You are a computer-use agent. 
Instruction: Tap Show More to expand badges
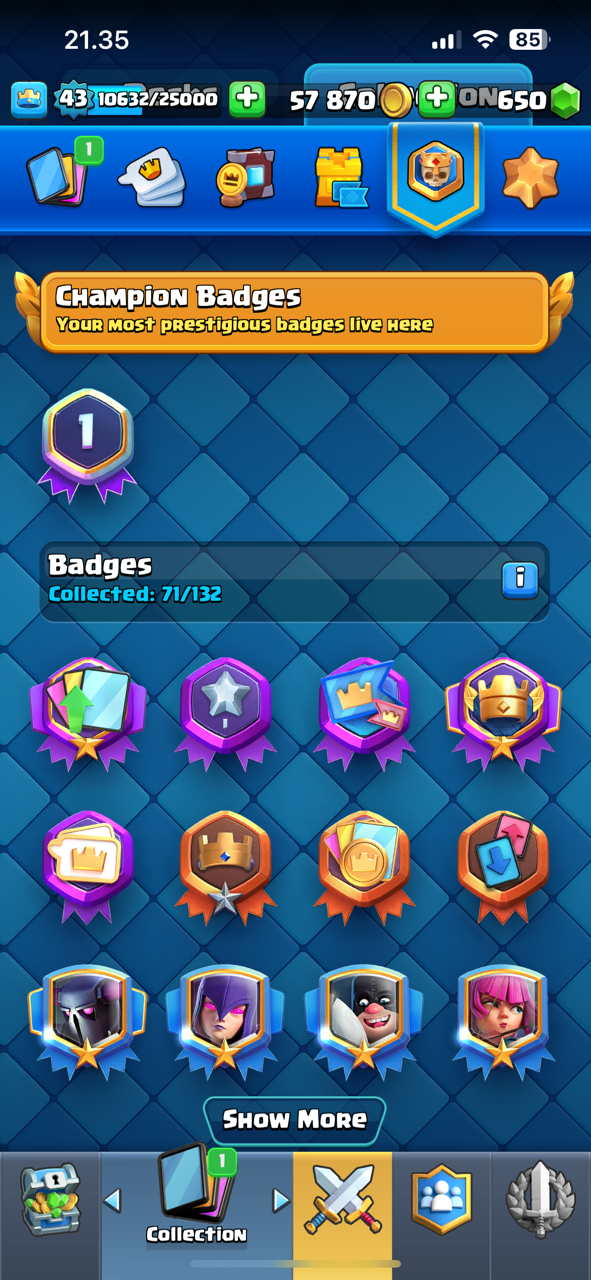click(x=295, y=1119)
